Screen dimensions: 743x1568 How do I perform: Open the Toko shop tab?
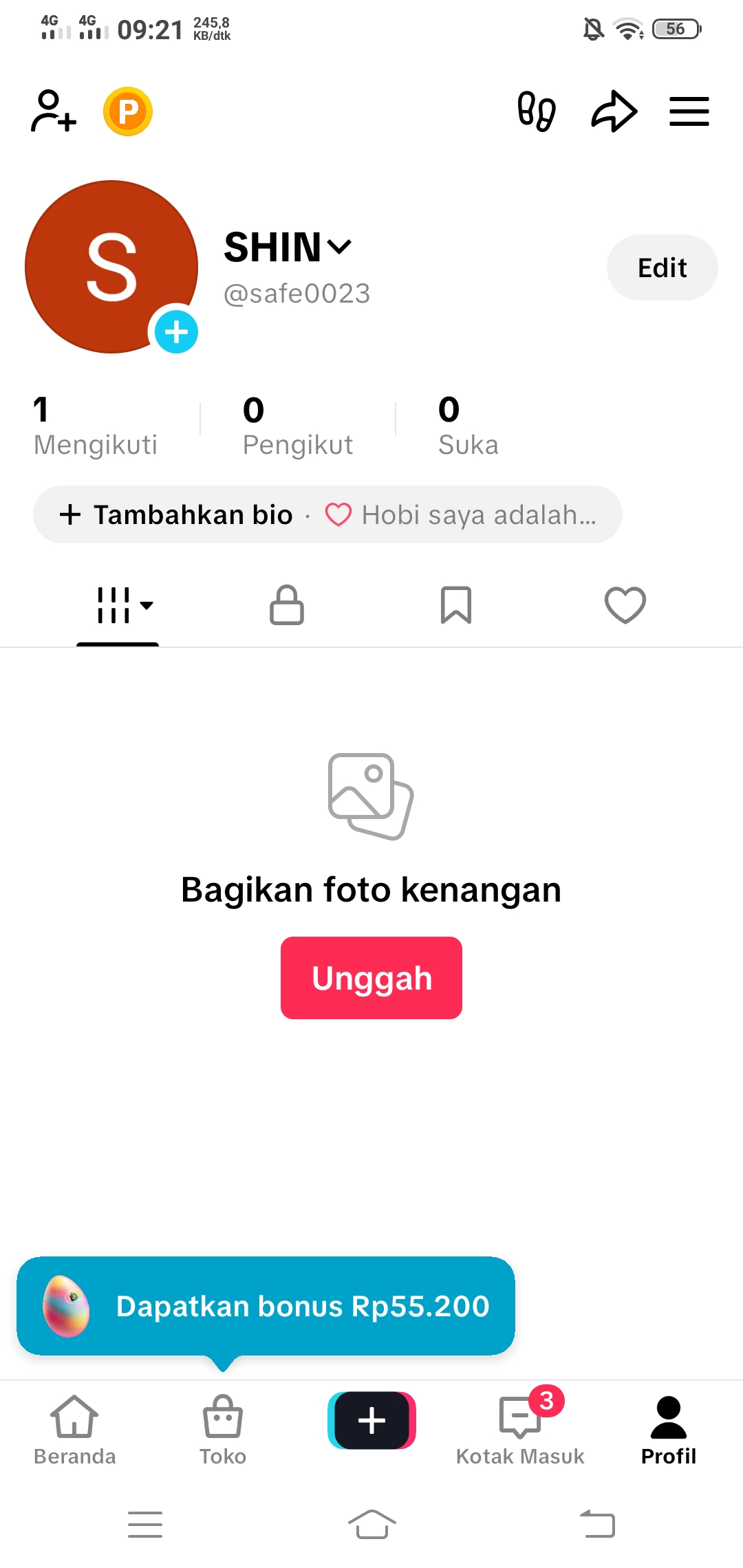coord(223,1429)
